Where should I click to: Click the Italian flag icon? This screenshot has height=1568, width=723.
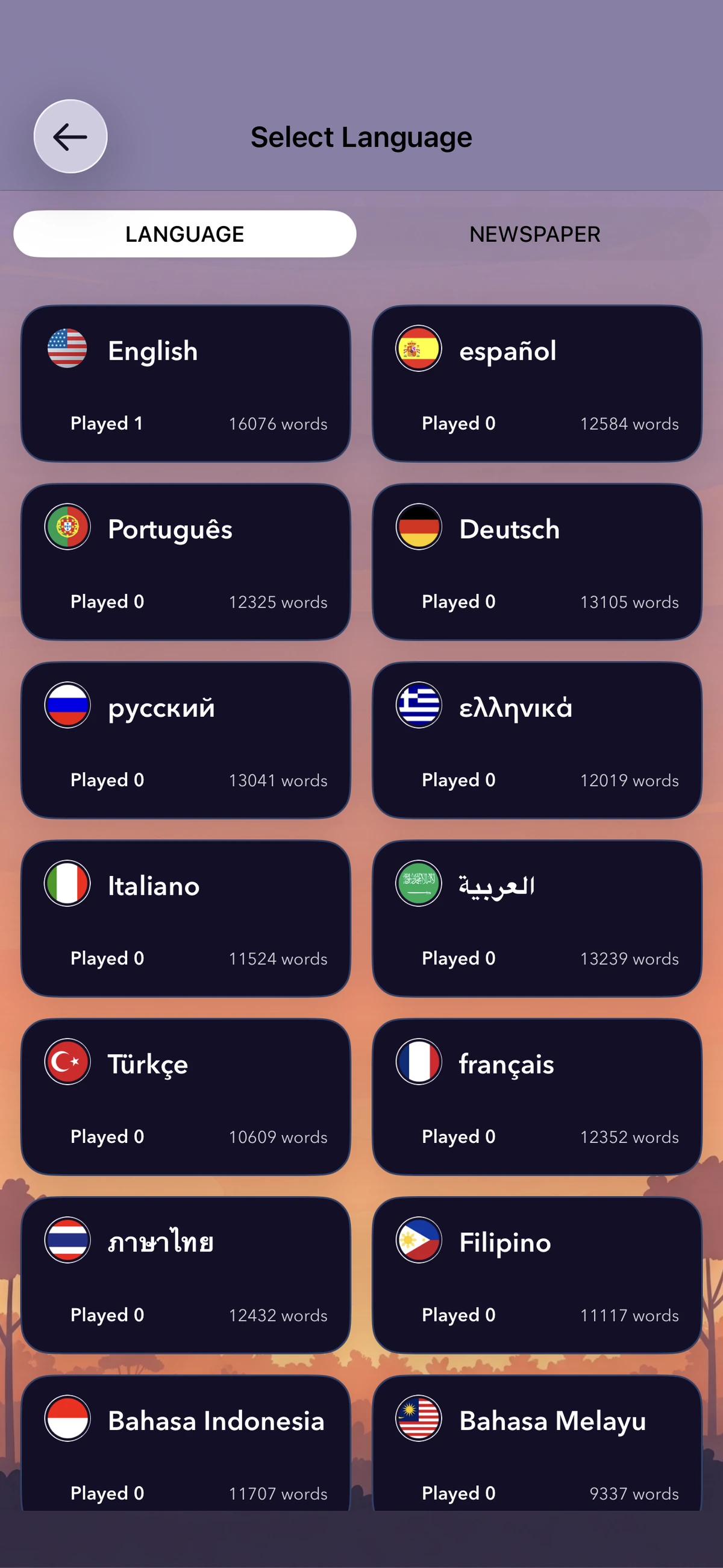(67, 884)
